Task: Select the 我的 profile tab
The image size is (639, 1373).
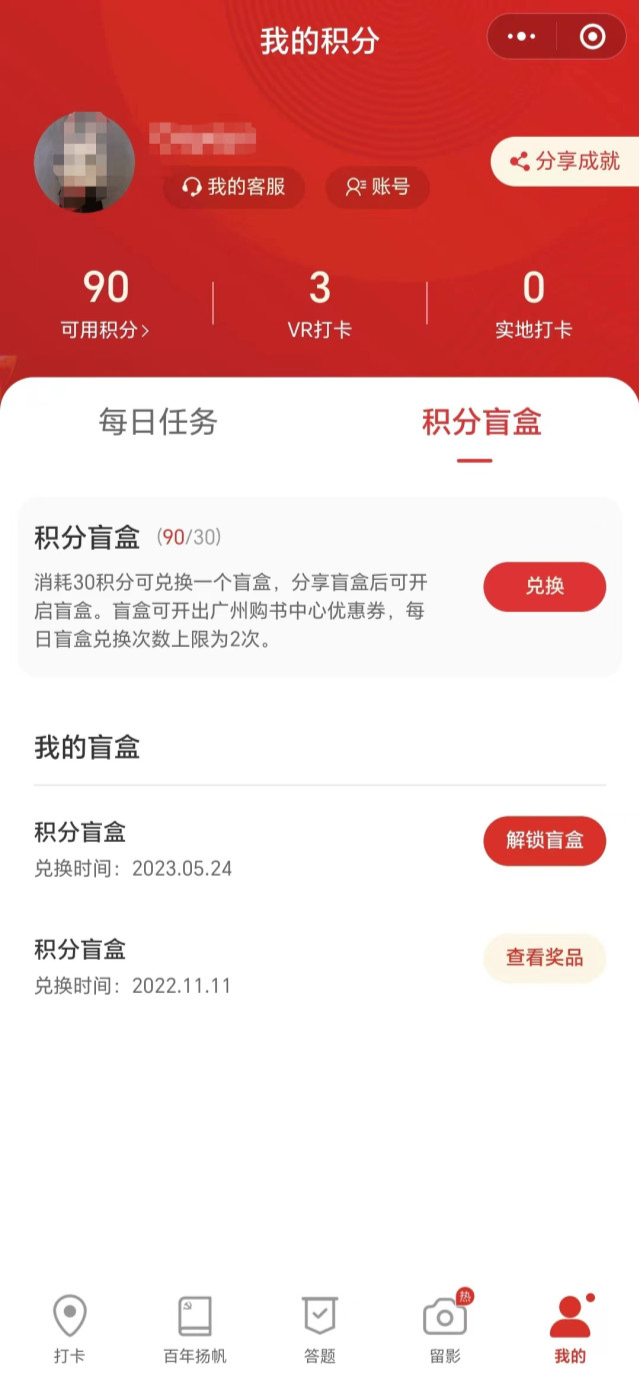Action: (x=570, y=1328)
